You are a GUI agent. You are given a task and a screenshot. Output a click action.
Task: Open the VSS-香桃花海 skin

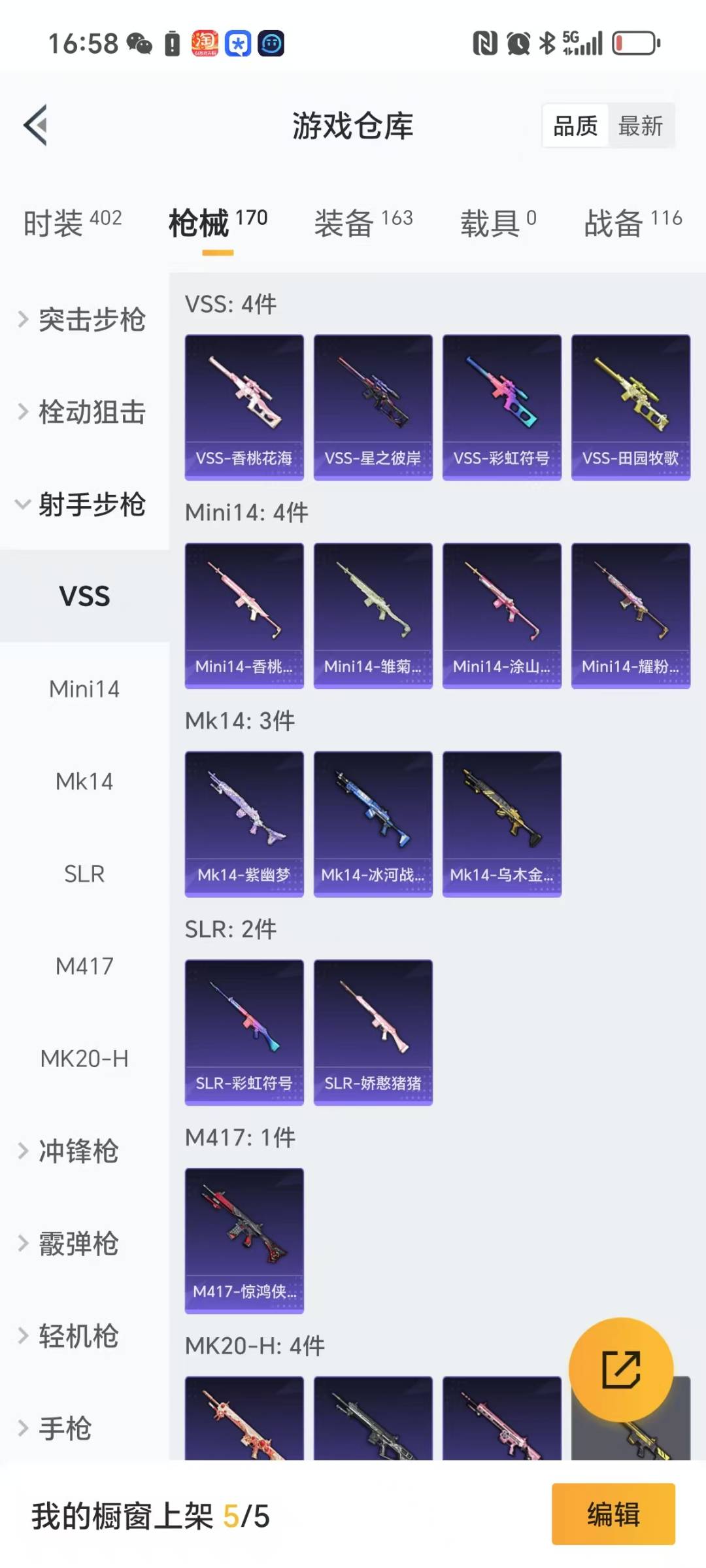point(244,407)
